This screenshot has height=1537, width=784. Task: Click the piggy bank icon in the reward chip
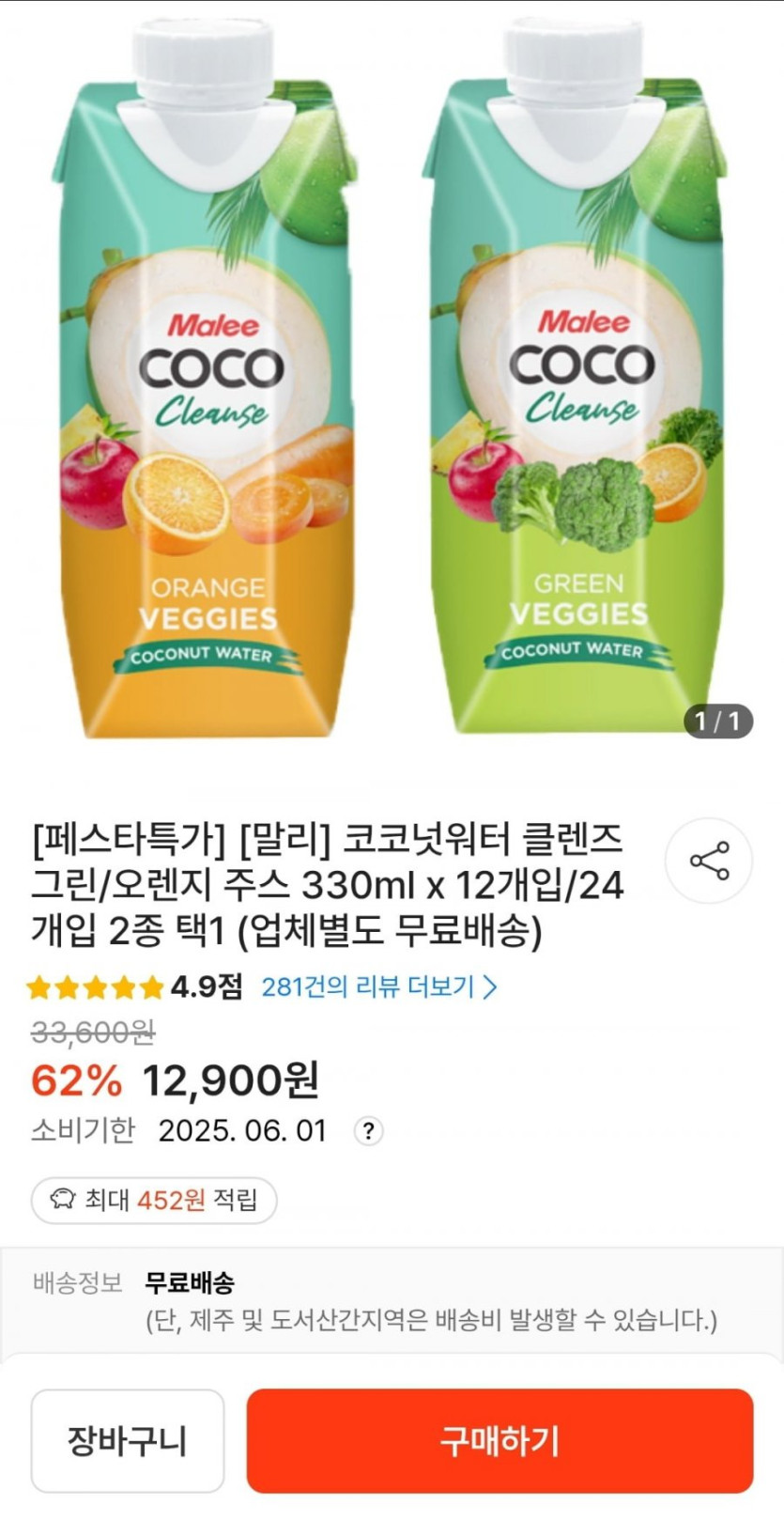click(64, 1200)
